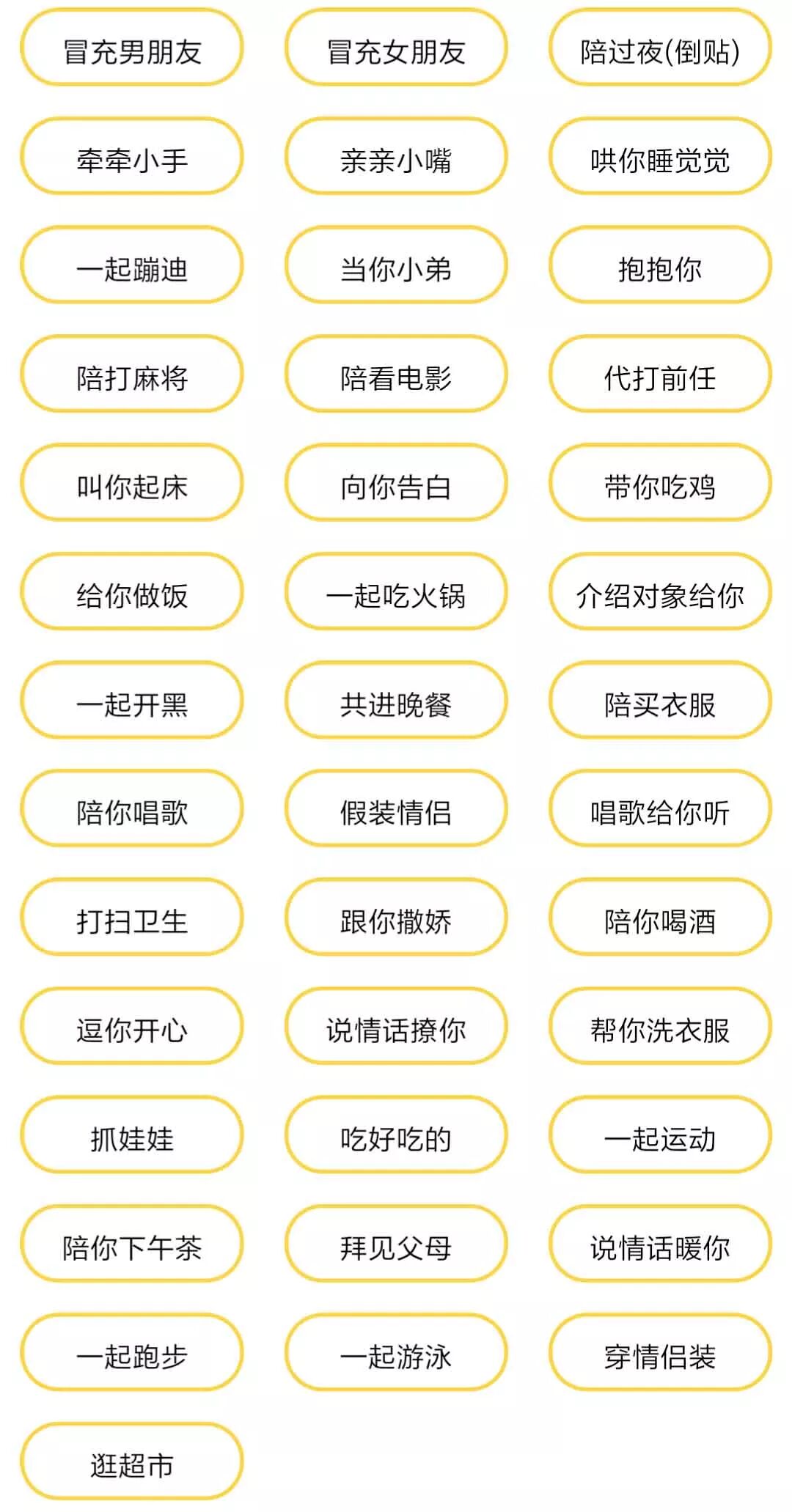This screenshot has height=1512, width=792.
Task: Tap the 陪看电影 chip
Action: 396,376
